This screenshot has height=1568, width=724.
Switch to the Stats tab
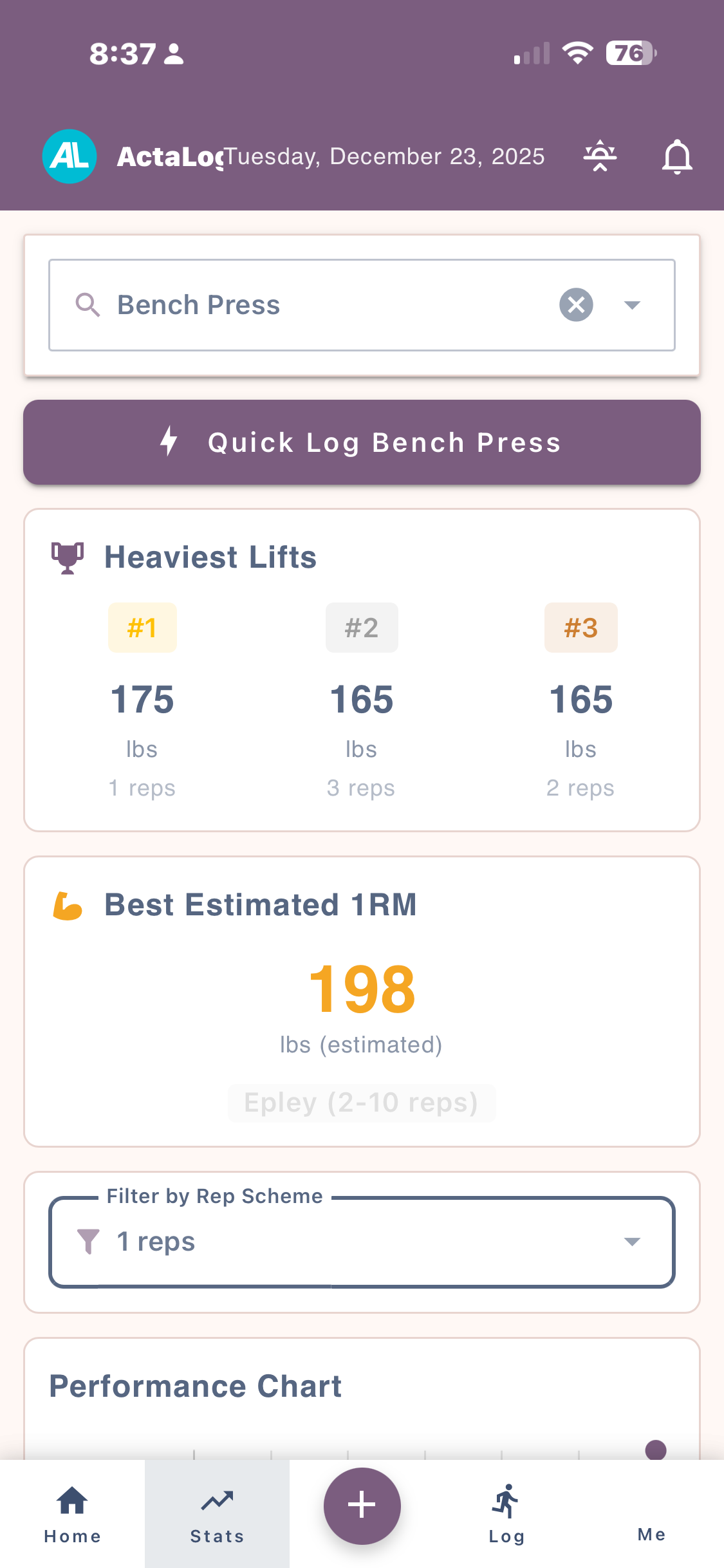(x=217, y=1514)
